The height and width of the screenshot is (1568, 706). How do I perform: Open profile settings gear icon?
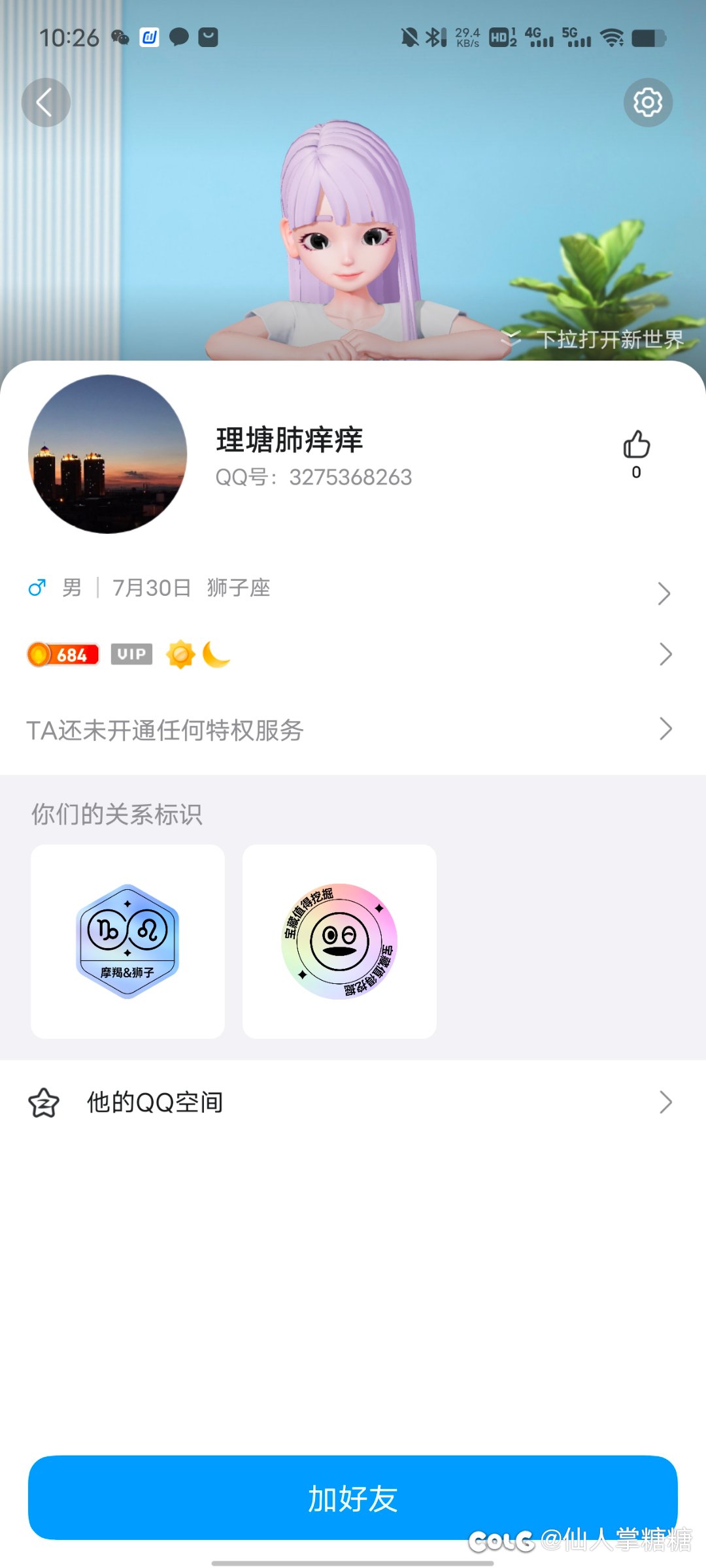pyautogui.click(x=647, y=103)
